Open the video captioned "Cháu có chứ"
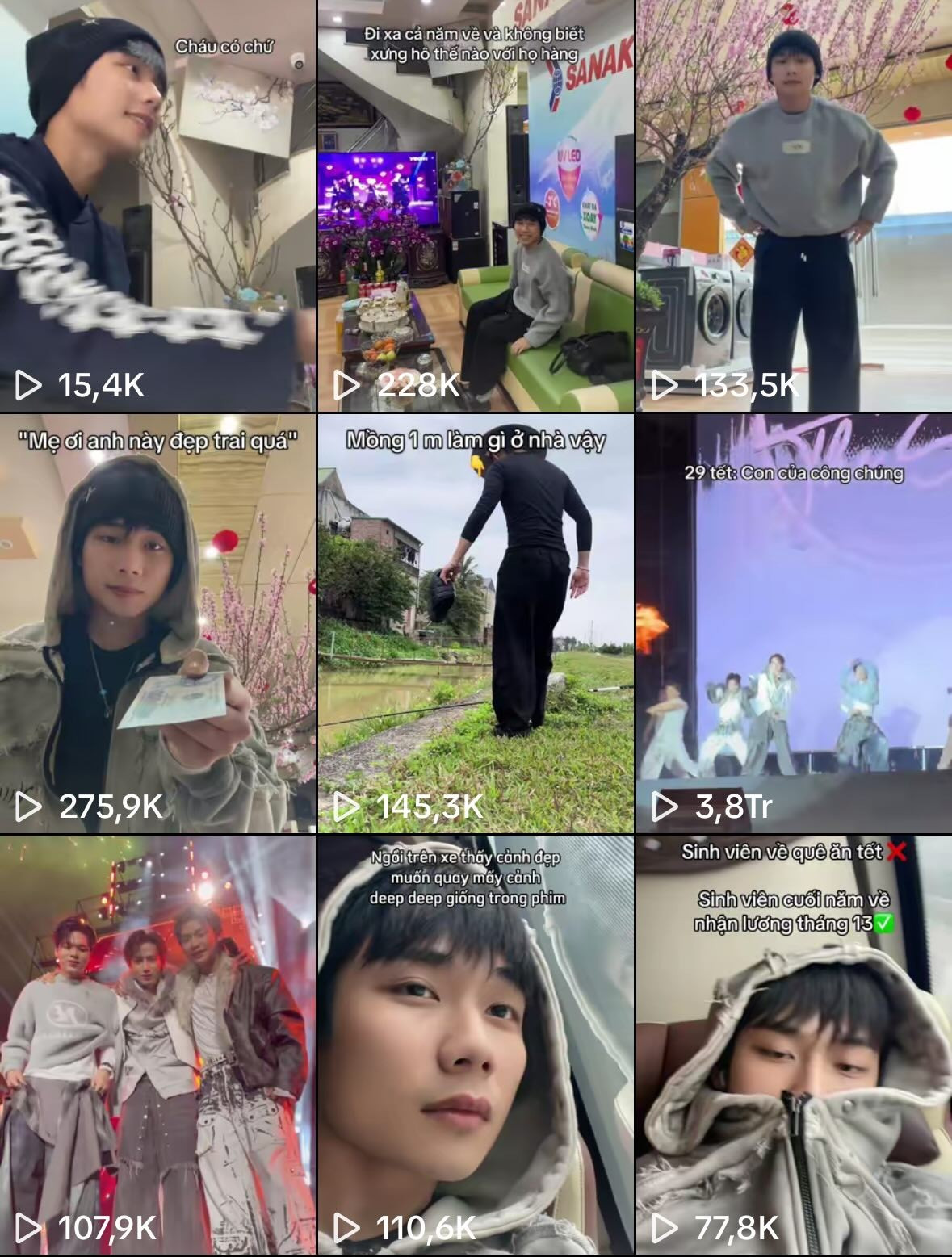Image resolution: width=952 pixels, height=1257 pixels. click(157, 206)
